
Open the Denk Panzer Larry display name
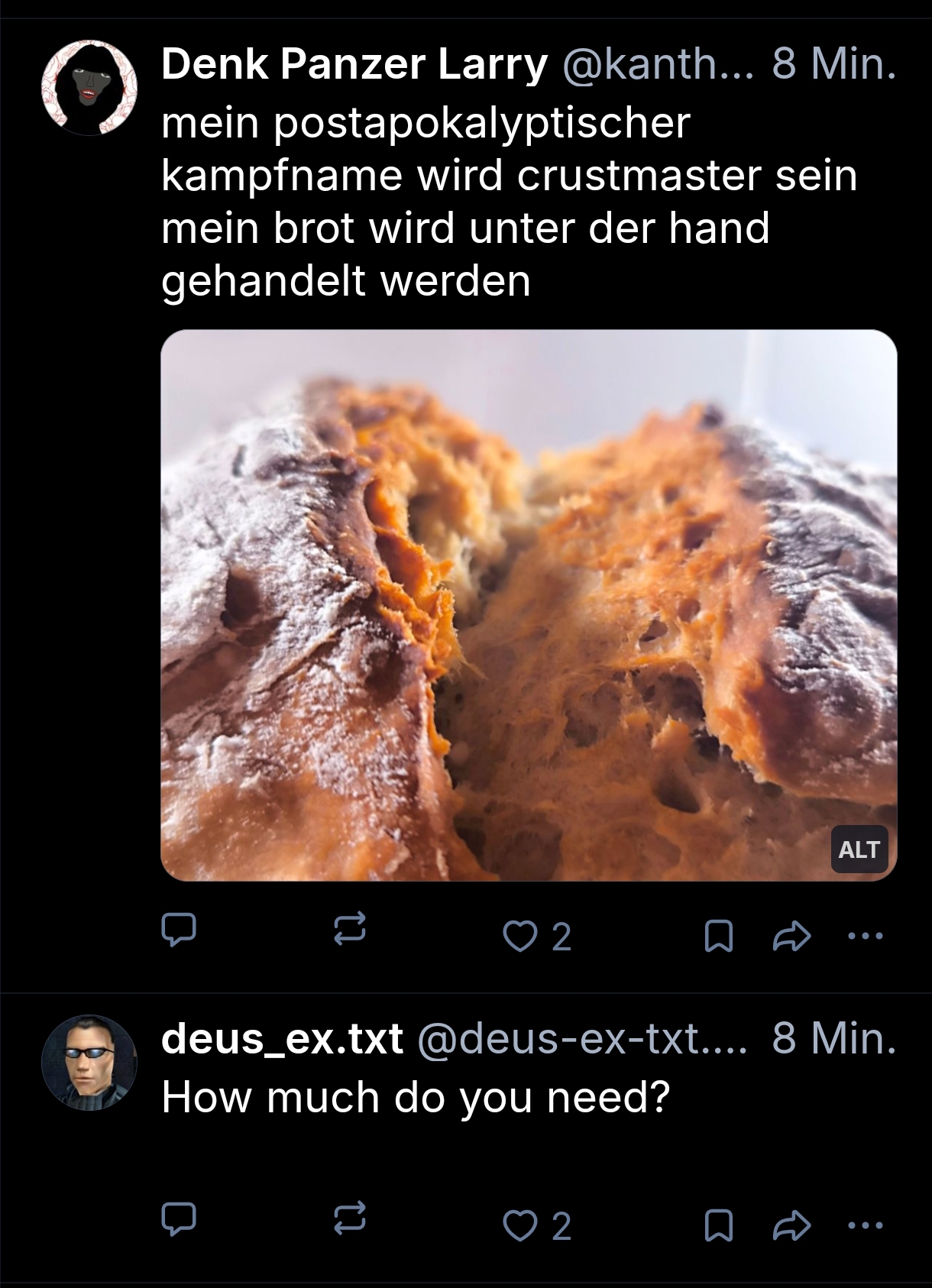(x=354, y=63)
